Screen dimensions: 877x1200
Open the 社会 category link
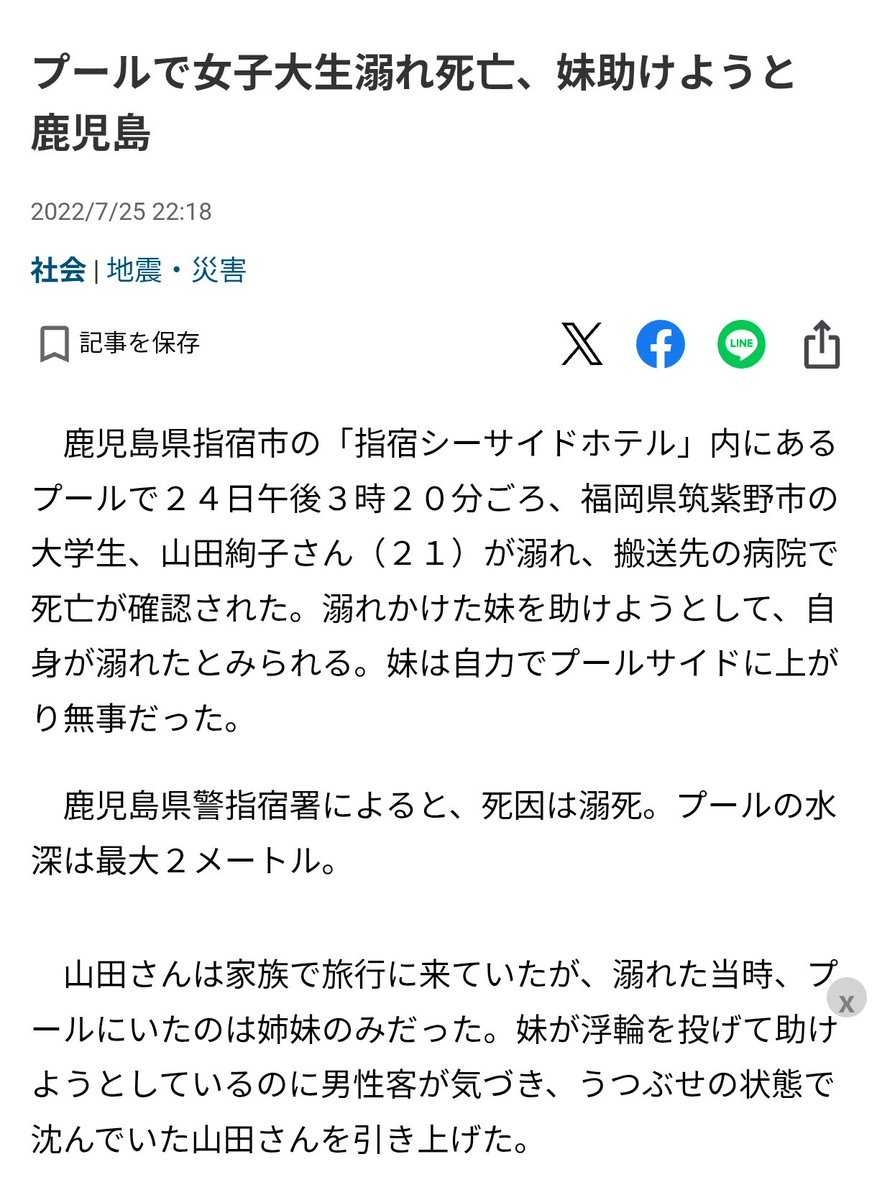click(x=58, y=271)
